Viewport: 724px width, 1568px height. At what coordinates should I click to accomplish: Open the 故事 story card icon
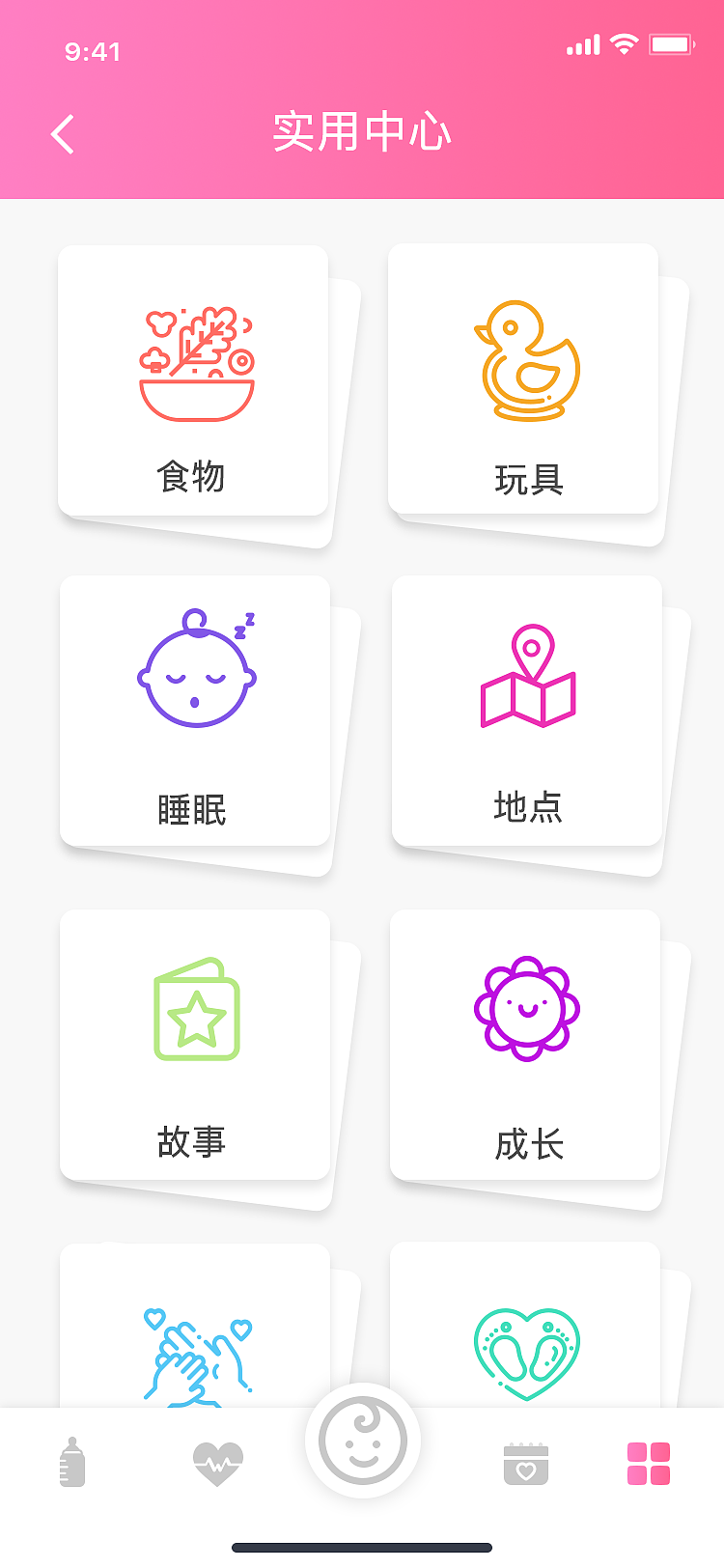coord(195,1010)
